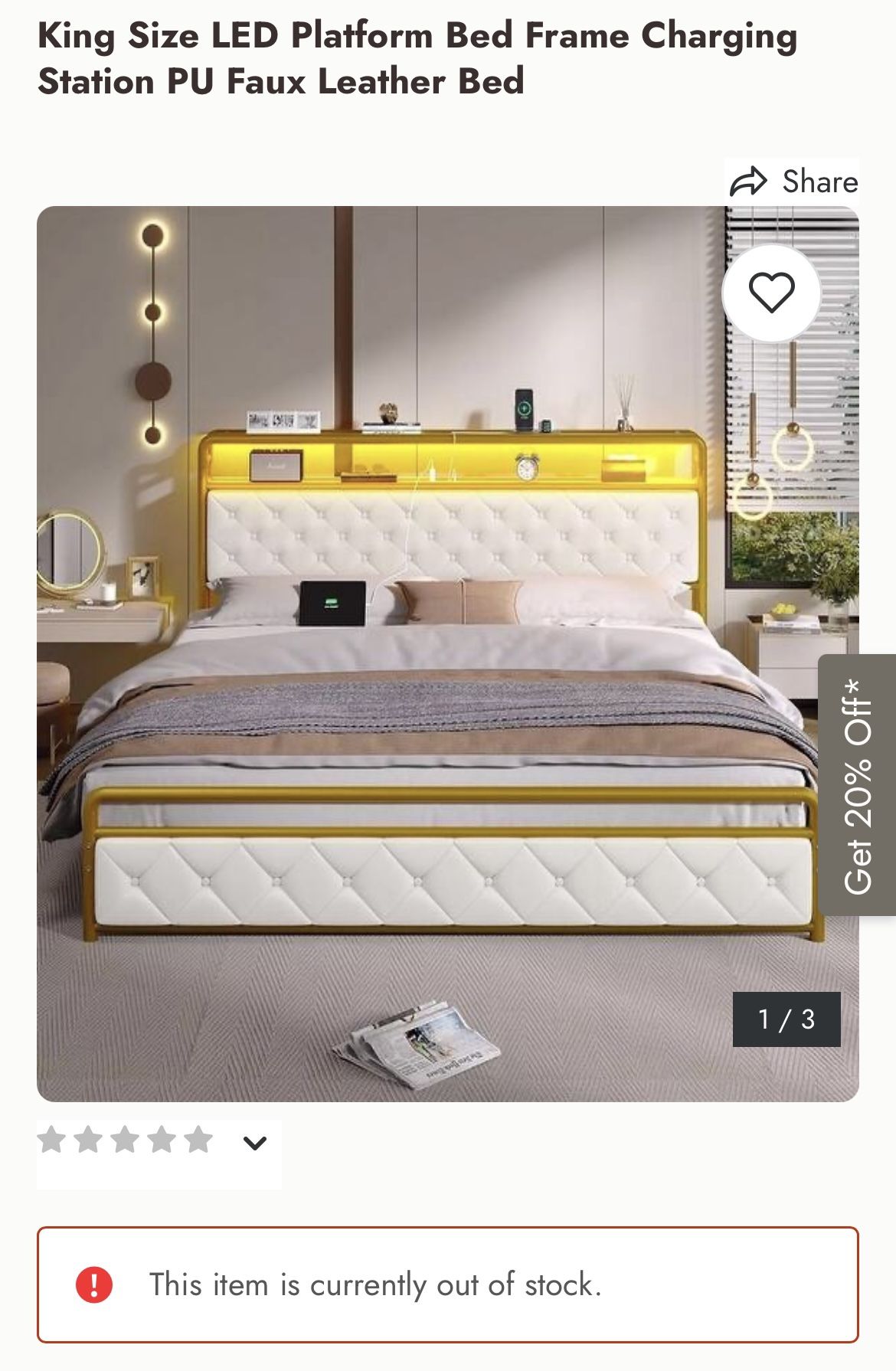
Task: Share this bed frame listing
Action: coord(793,182)
